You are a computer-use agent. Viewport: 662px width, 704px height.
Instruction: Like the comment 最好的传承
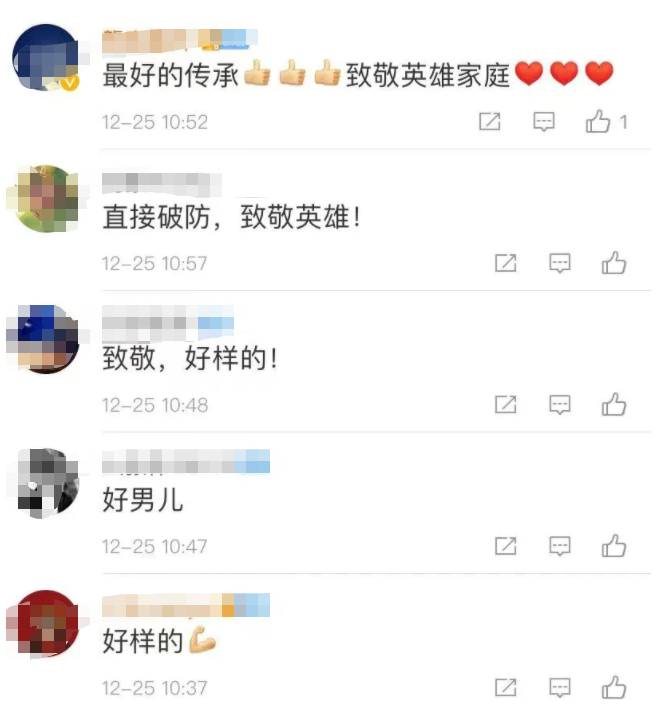(598, 122)
